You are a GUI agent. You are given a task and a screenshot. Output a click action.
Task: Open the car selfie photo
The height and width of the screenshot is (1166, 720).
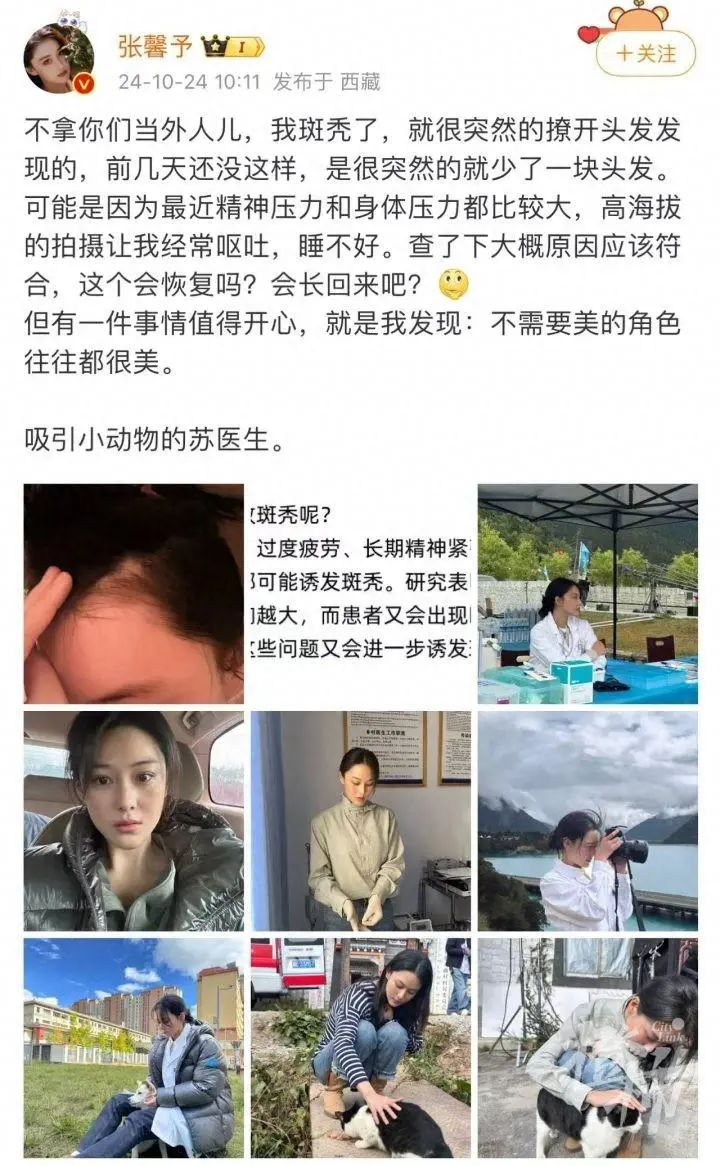(x=134, y=820)
